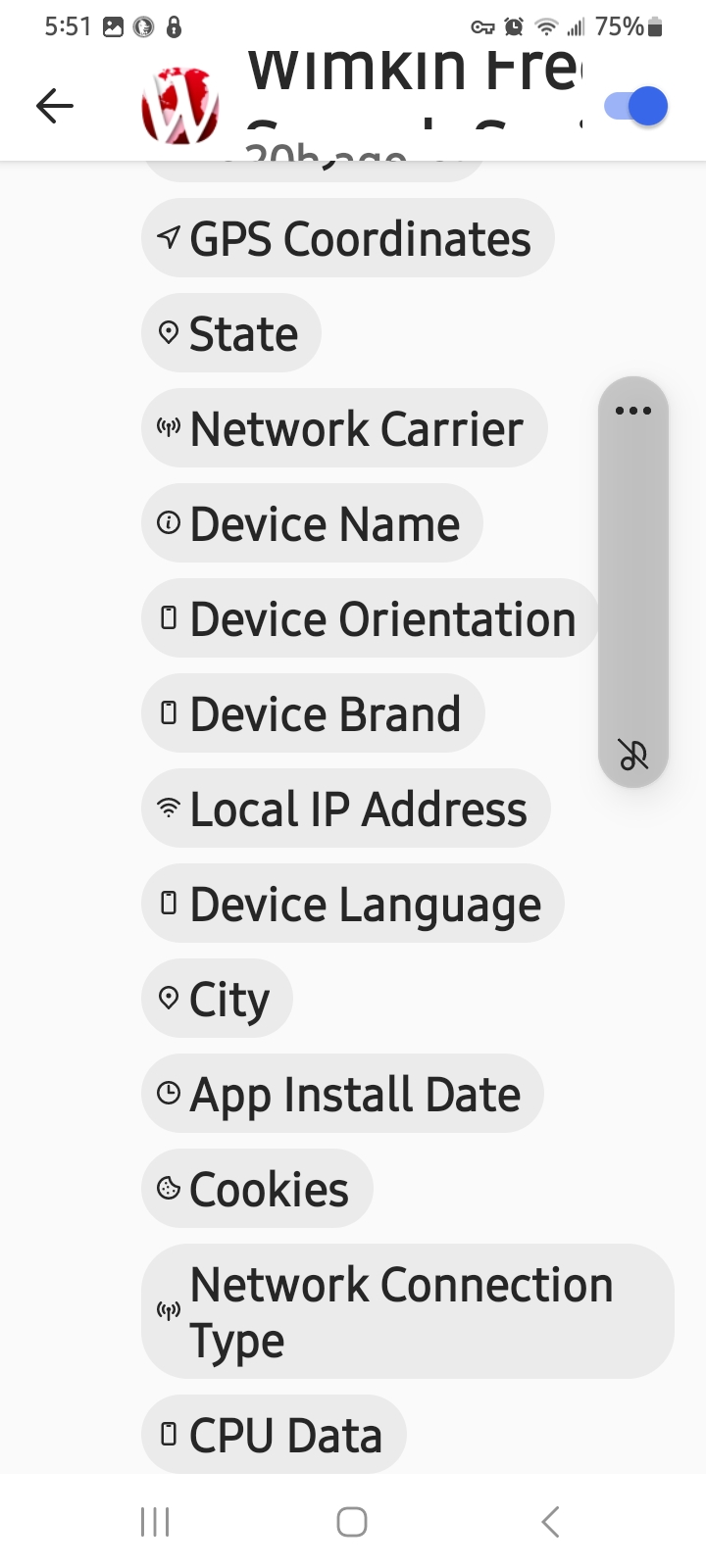Viewport: 706px width, 1568px height.
Task: Select the Device Name chip
Action: [312, 523]
